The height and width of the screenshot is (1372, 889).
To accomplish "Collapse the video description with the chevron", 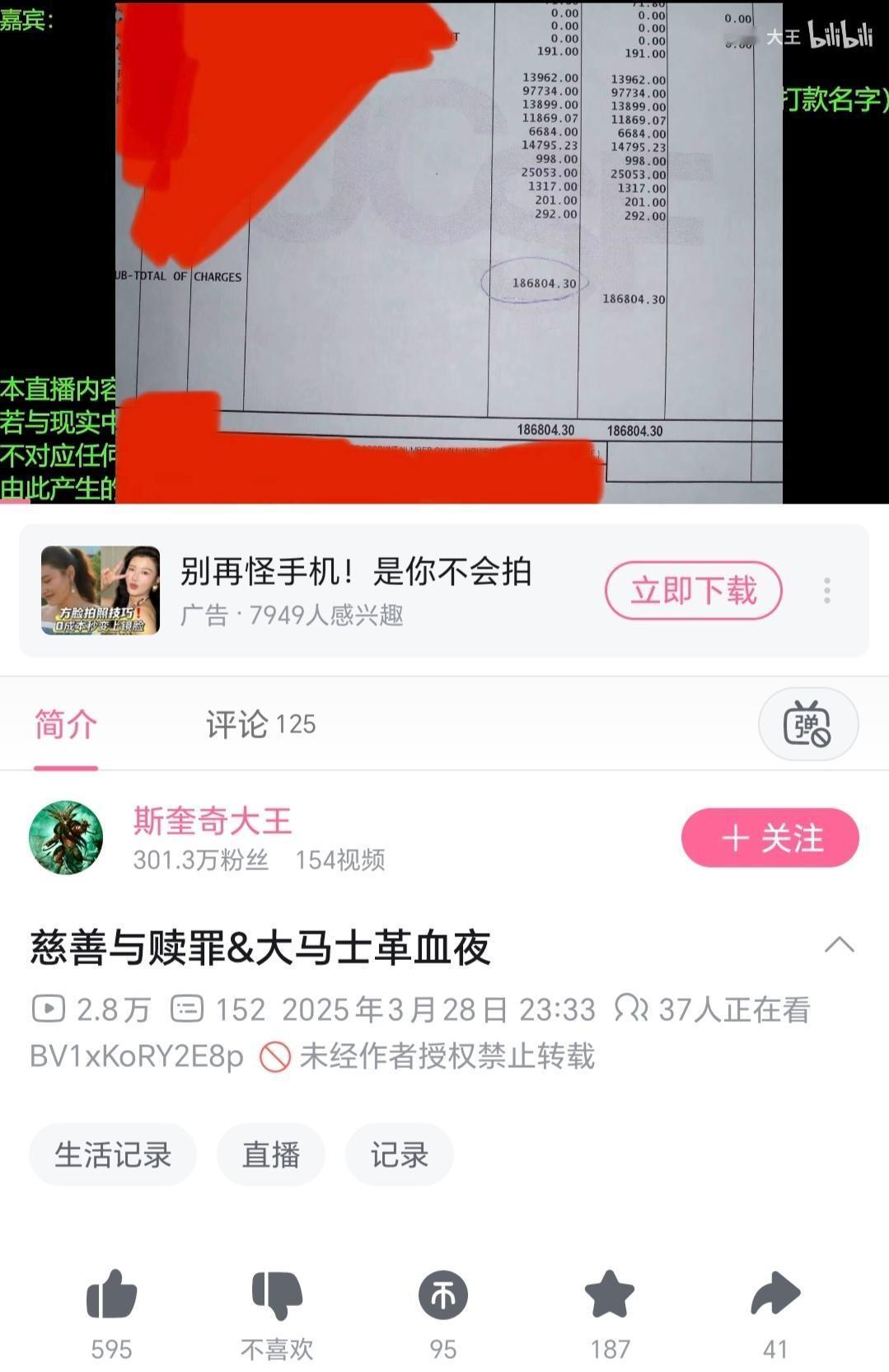I will [x=841, y=944].
